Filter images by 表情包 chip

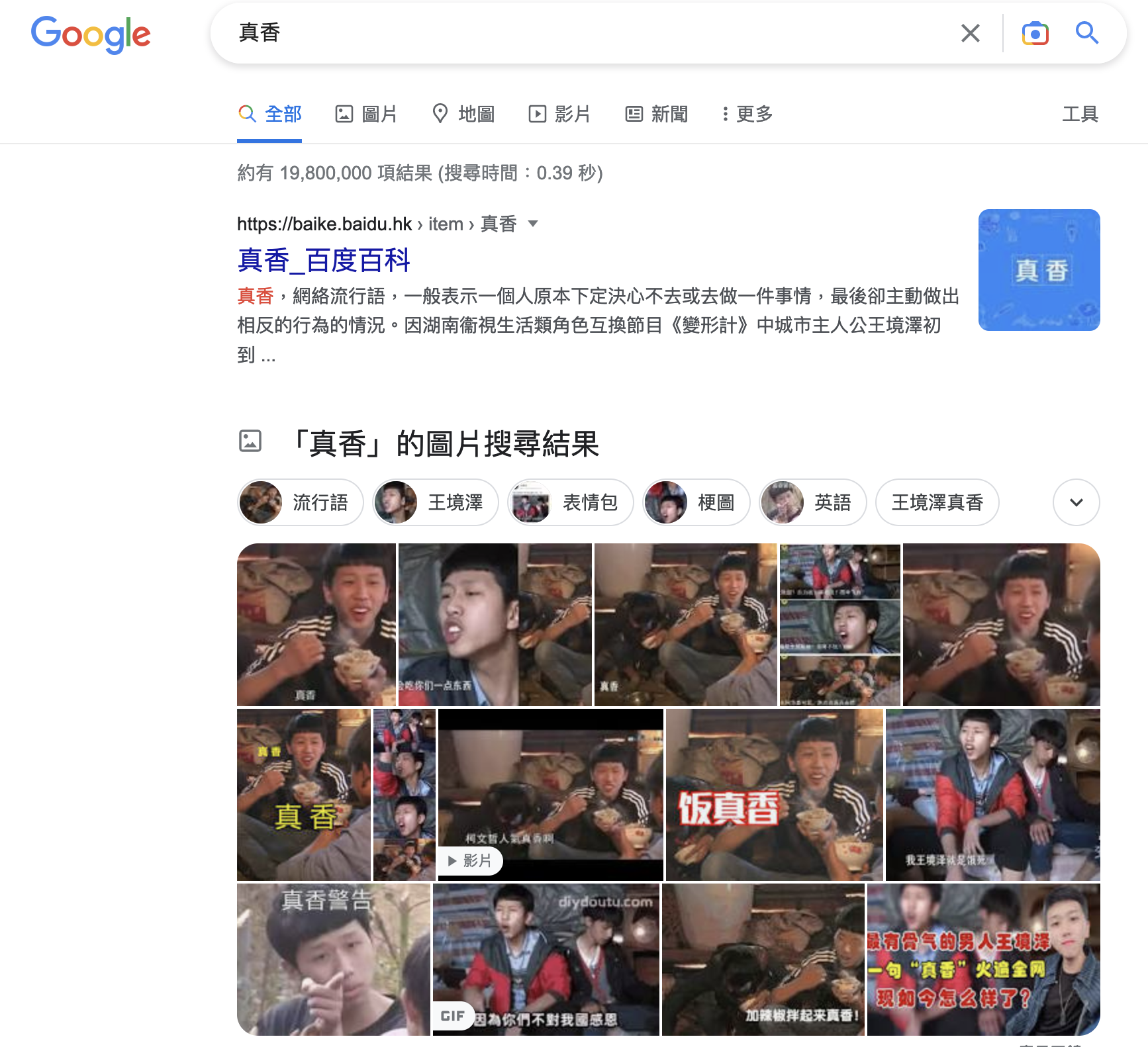pyautogui.click(x=570, y=502)
